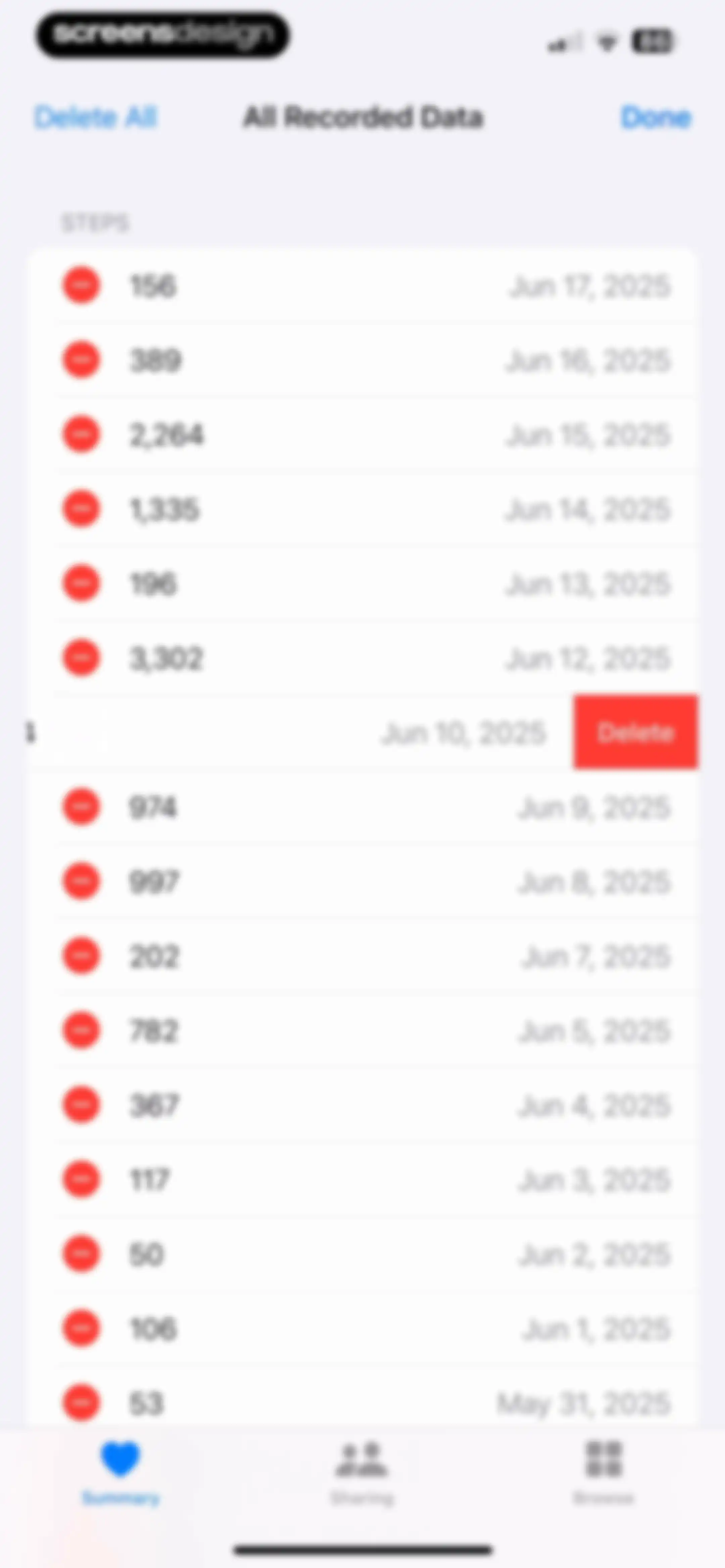Tap the minus icon beside 156 steps
The width and height of the screenshot is (725, 1568).
[x=81, y=285]
